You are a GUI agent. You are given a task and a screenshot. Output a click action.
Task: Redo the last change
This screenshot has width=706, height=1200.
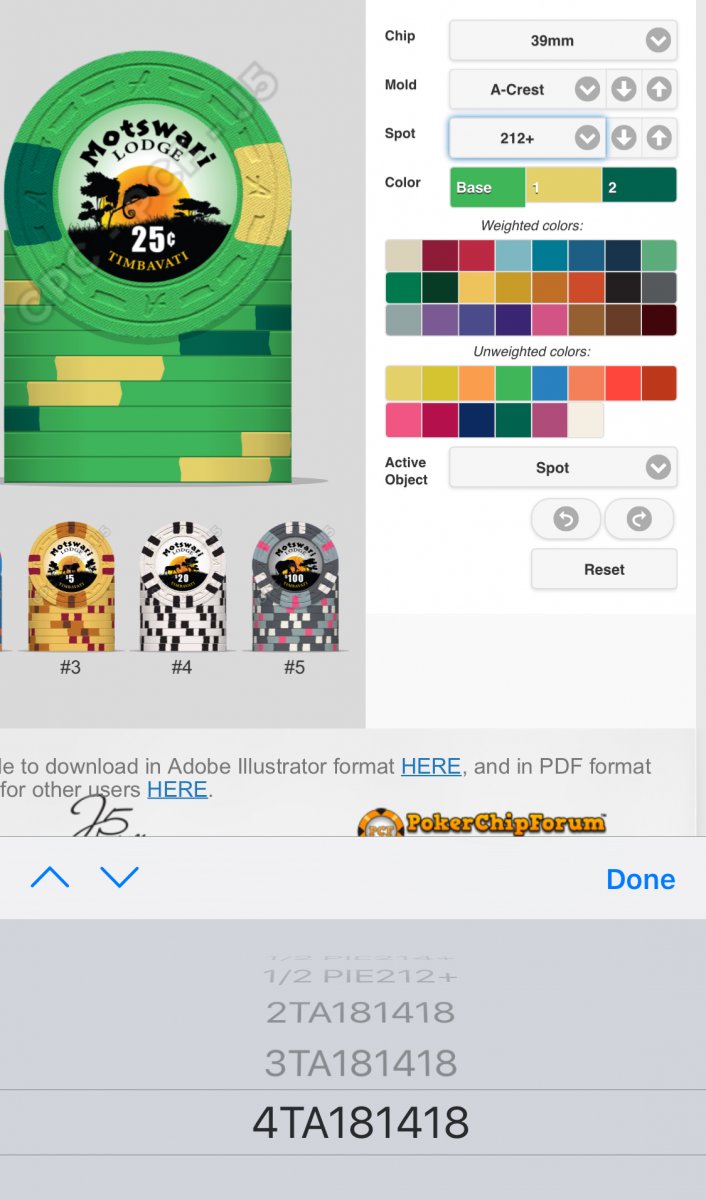coord(639,520)
